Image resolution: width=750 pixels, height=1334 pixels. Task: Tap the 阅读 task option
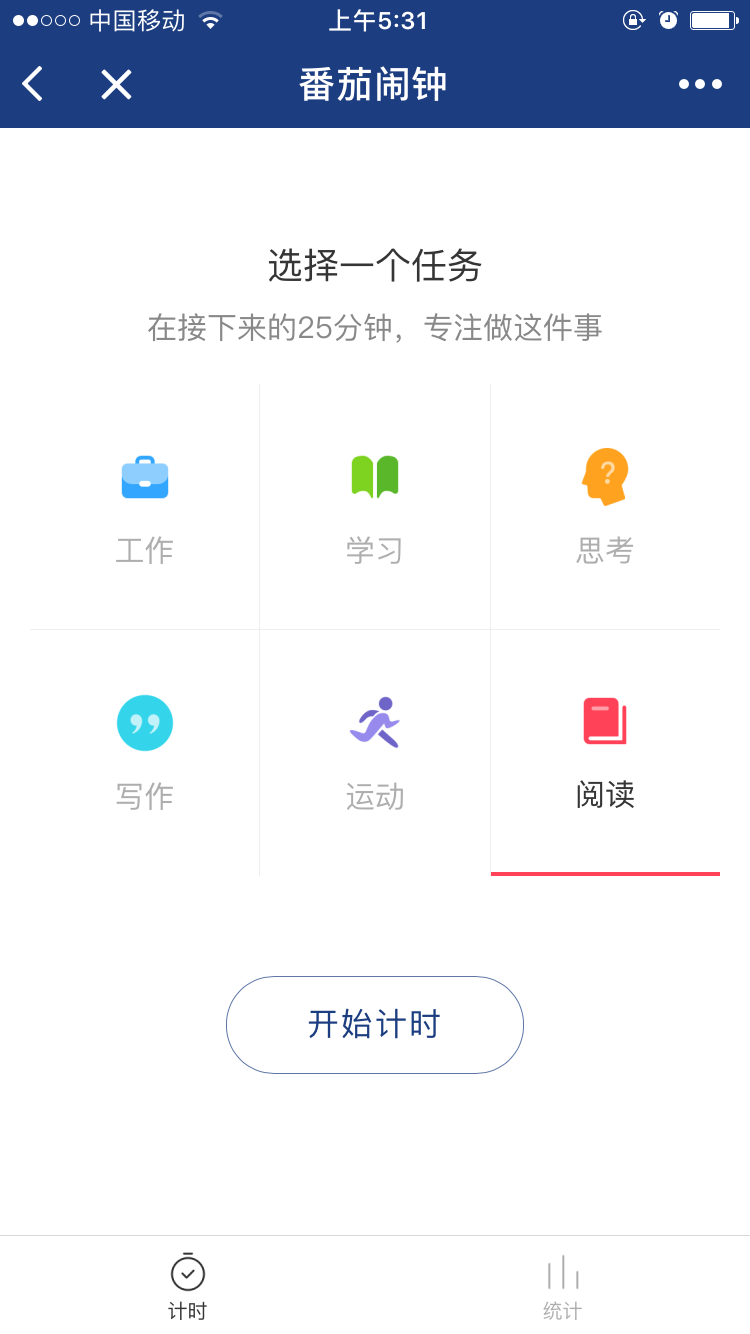[605, 753]
